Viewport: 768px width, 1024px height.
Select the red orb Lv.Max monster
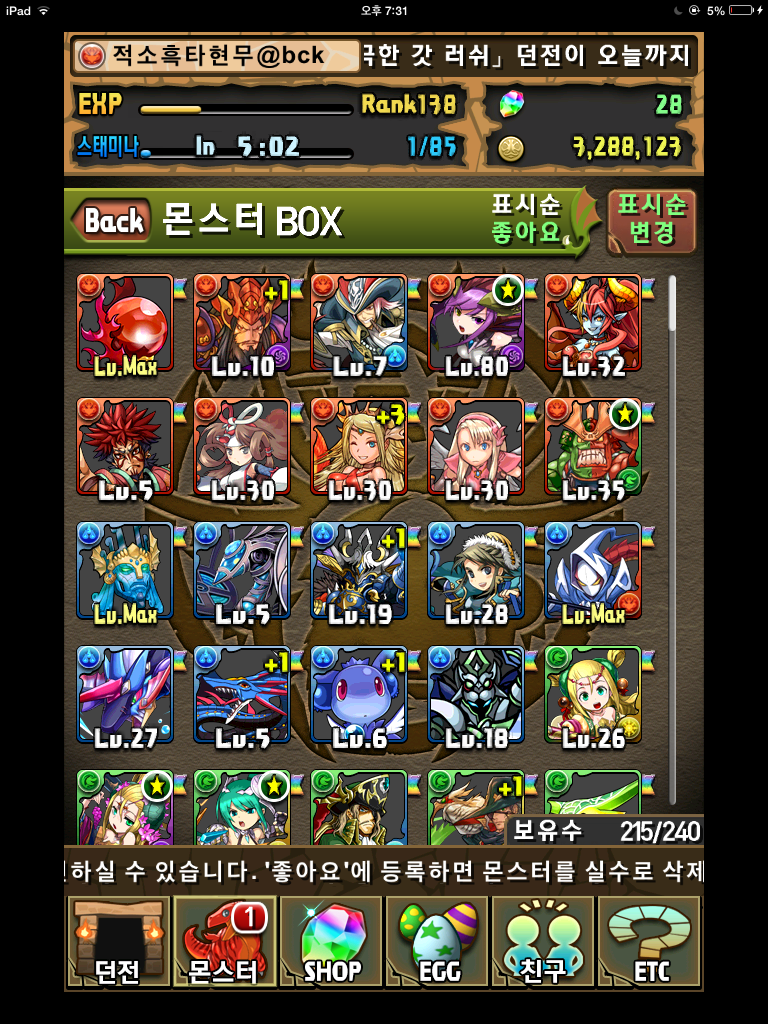125,323
